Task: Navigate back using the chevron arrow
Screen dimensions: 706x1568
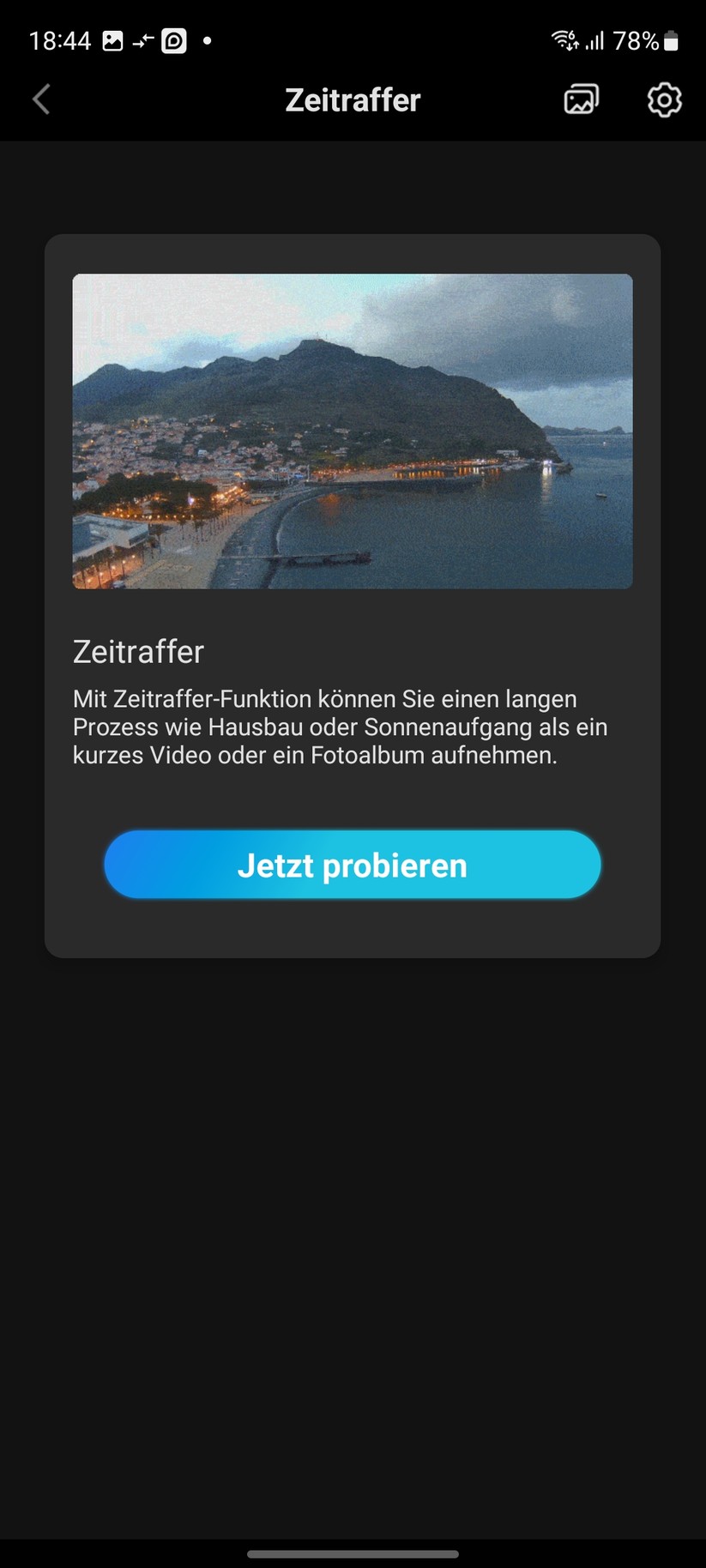Action: 40,100
